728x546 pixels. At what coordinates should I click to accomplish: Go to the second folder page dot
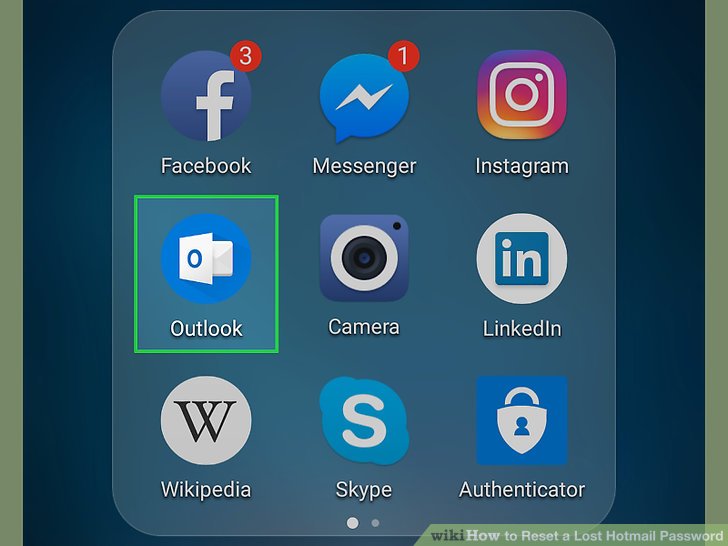click(375, 523)
